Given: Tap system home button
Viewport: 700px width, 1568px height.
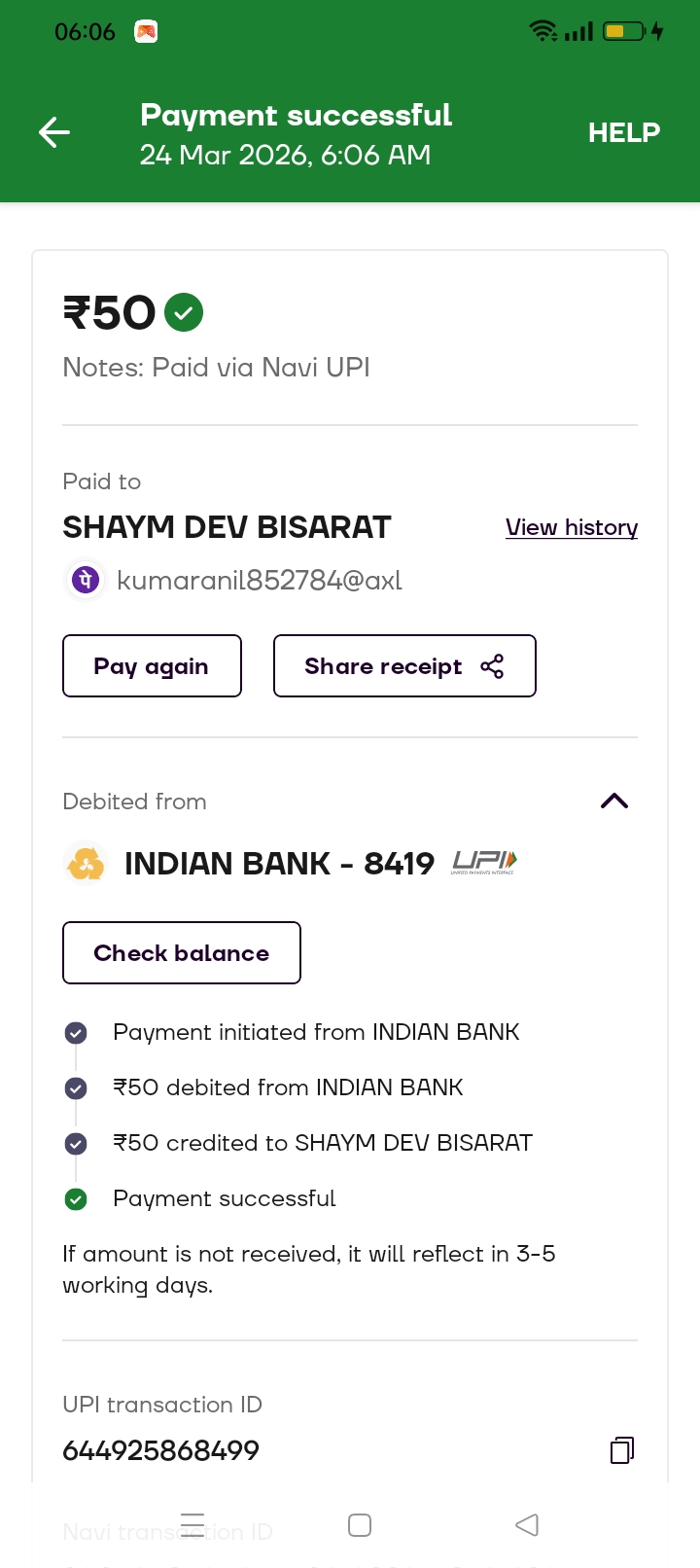Looking at the screenshot, I should [x=359, y=1525].
